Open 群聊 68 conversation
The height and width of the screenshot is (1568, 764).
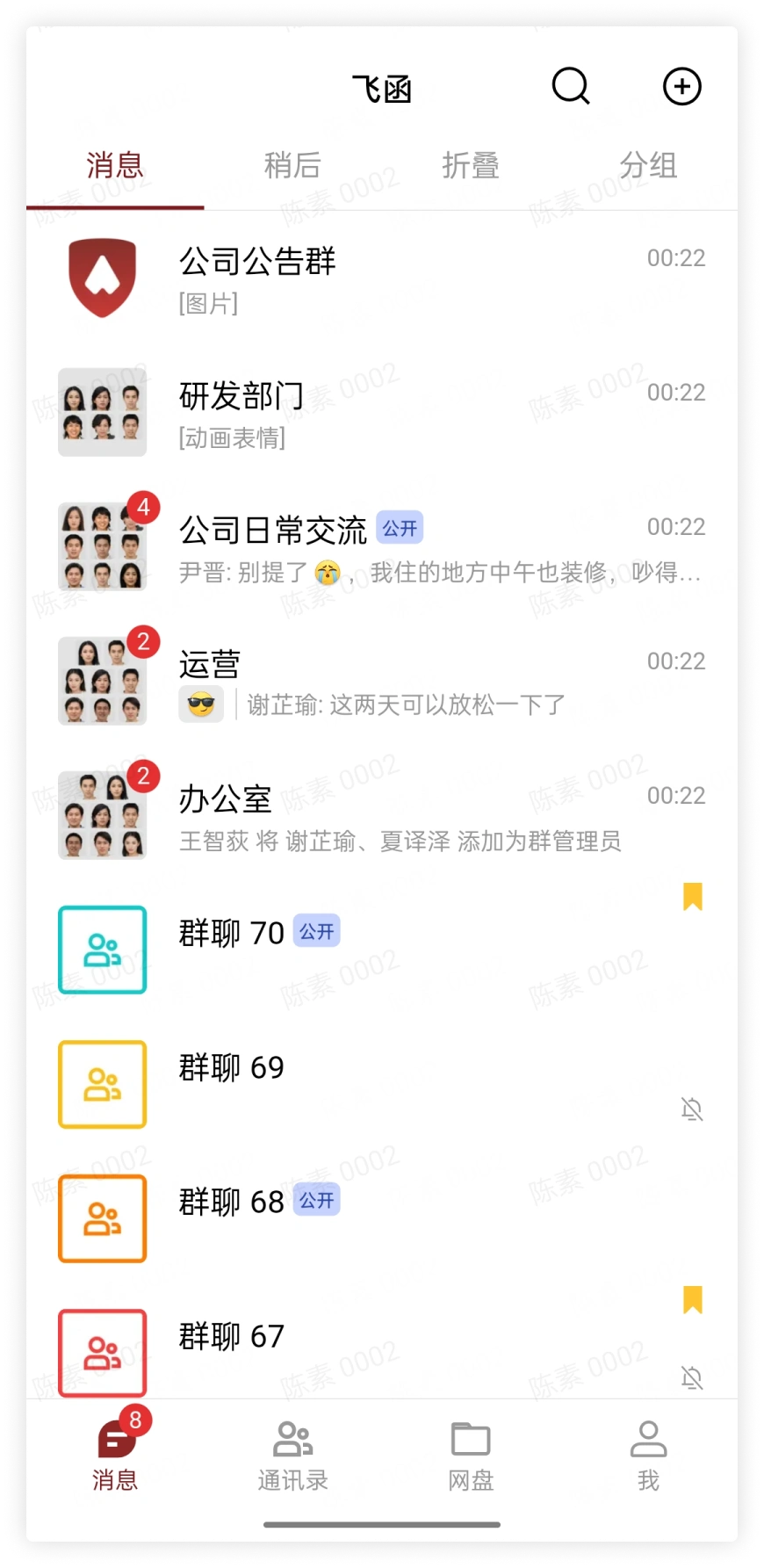381,1219
